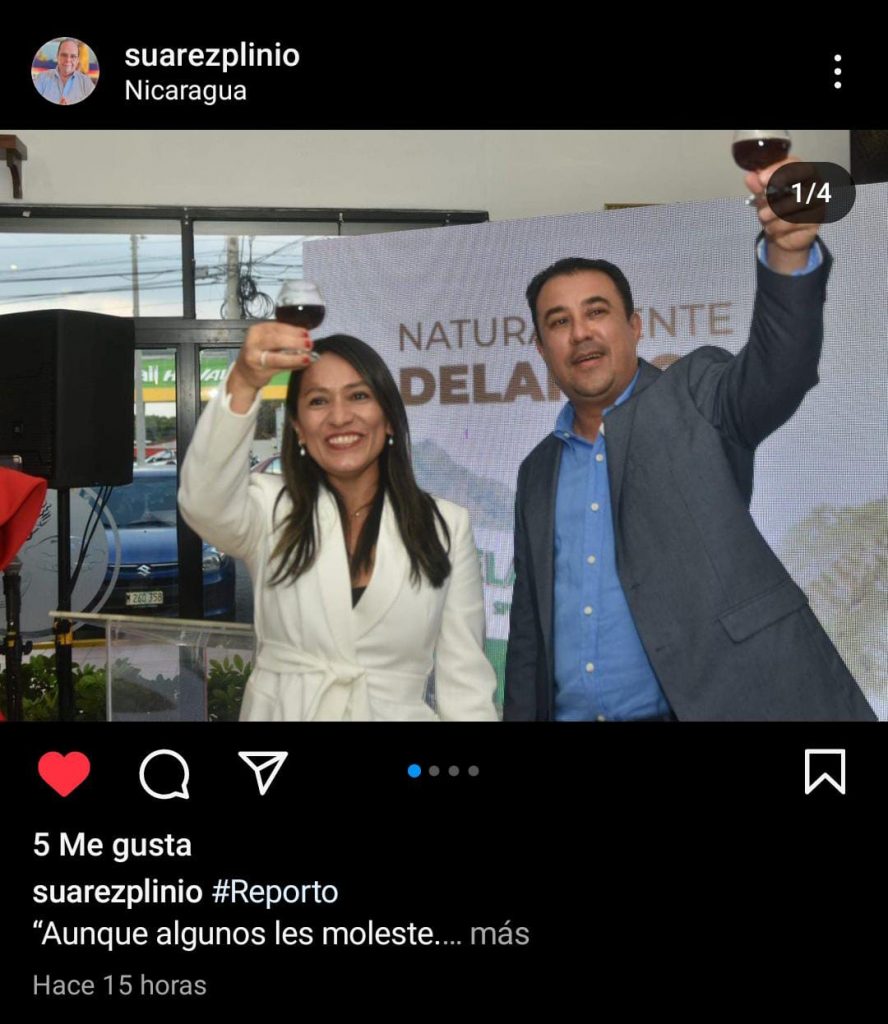888x1024 pixels.
Task: Open the post's three-dot options menu
Action: click(x=837, y=71)
